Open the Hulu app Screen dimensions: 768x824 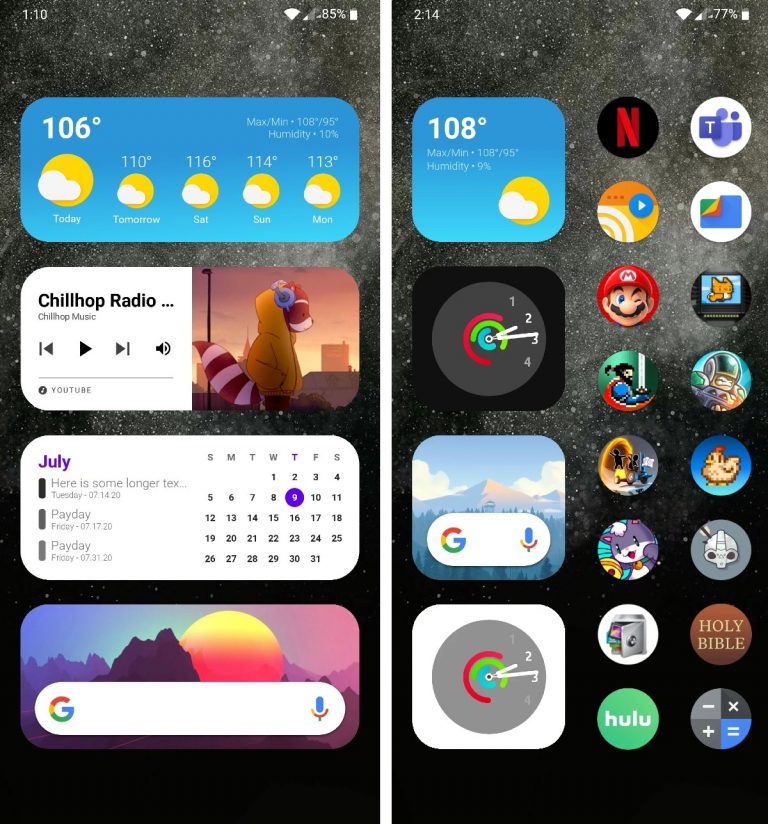[x=628, y=718]
